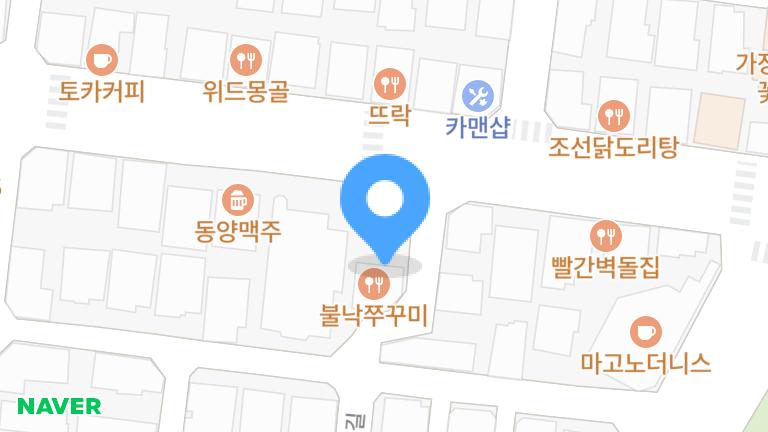Select the 빨간벽돌집 restaurant marker
This screenshot has height=432, width=768.
pyautogui.click(x=606, y=237)
